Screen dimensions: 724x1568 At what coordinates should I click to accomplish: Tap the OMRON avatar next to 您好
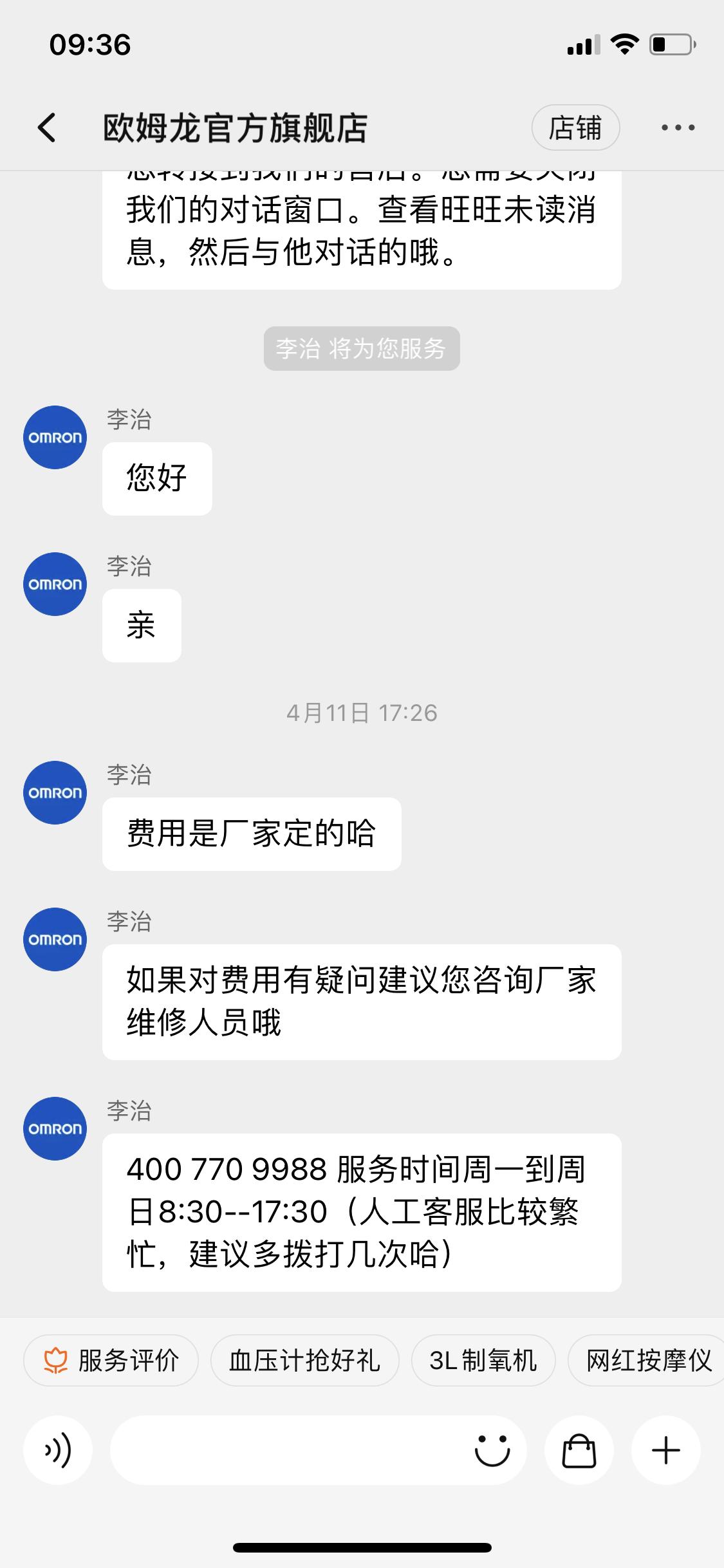click(x=54, y=438)
